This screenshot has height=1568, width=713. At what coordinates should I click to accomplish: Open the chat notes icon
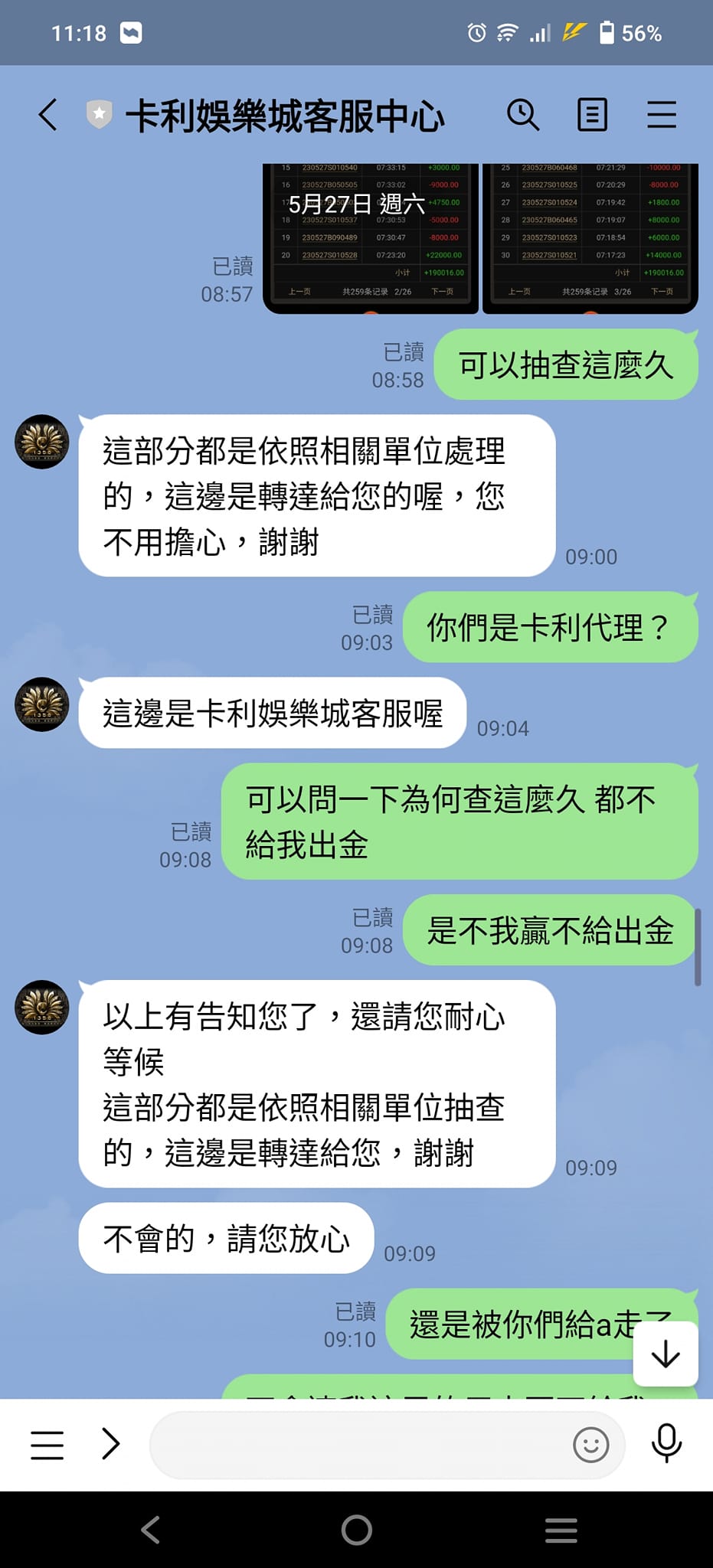pyautogui.click(x=592, y=115)
